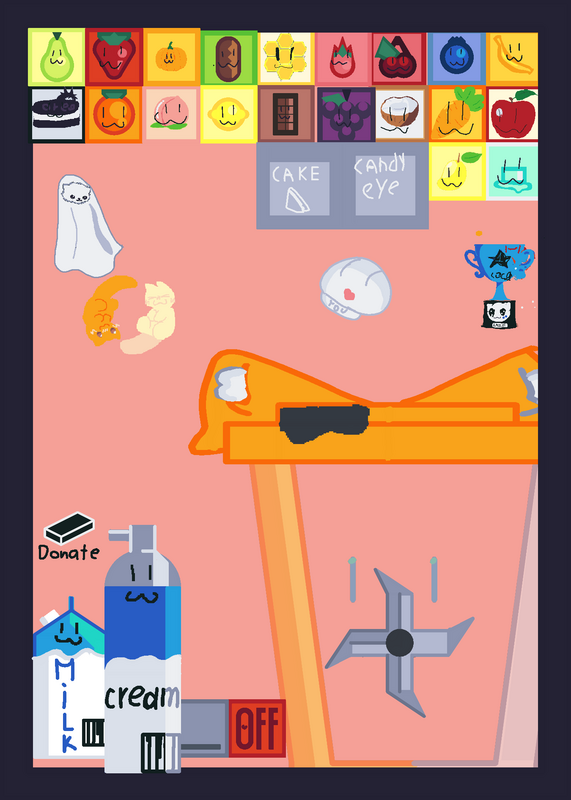Add the peach tile

click(x=171, y=114)
